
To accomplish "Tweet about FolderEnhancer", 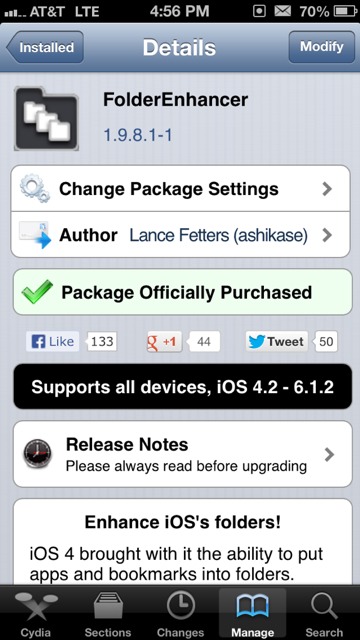I will [x=277, y=341].
